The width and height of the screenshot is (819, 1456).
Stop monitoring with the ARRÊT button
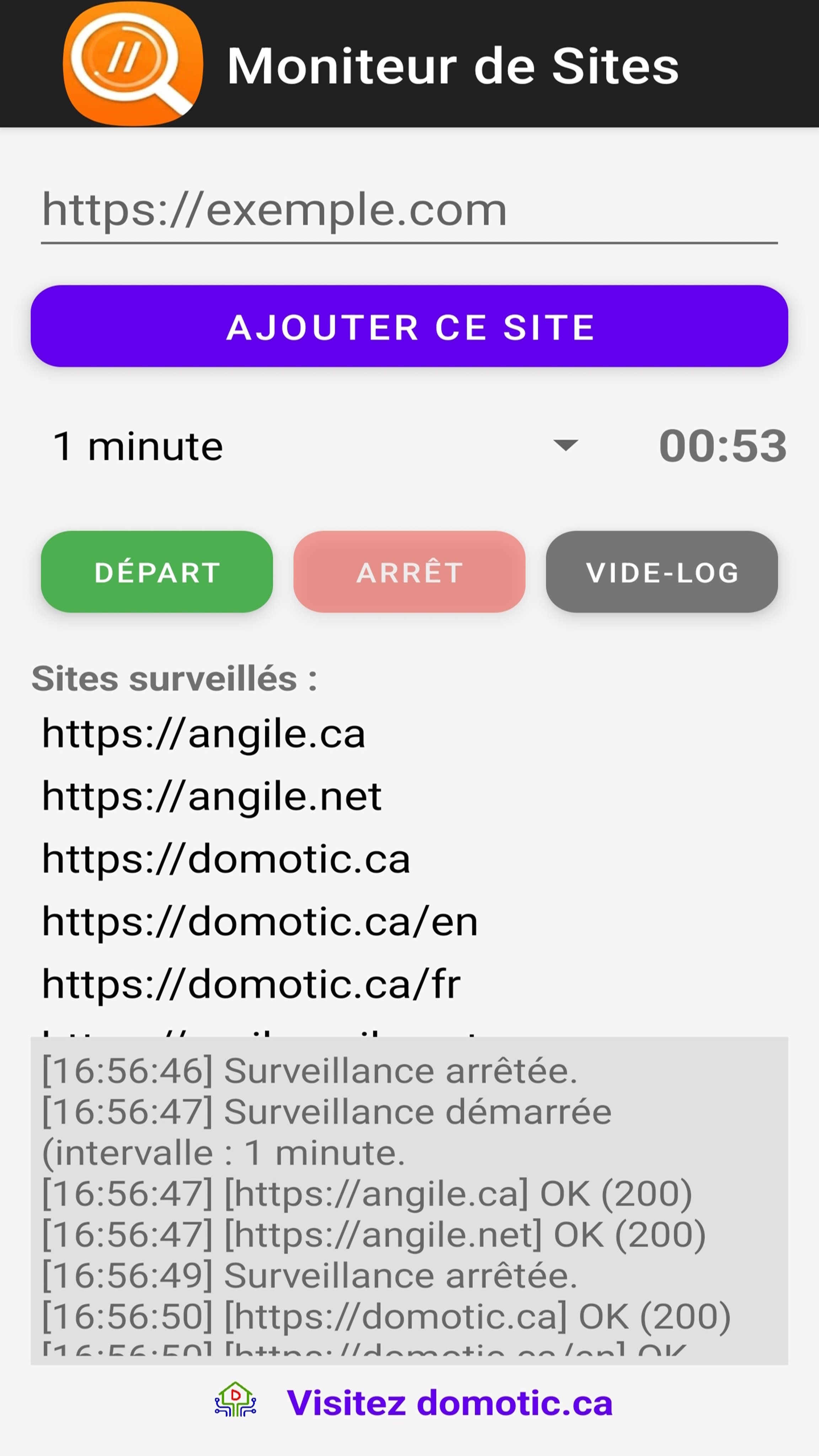coord(409,572)
